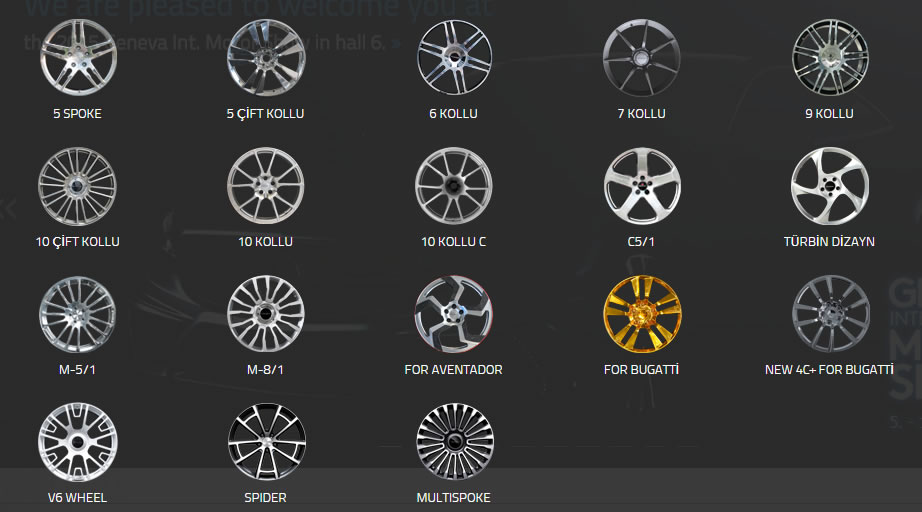Select the NEW 4C+ FOR BUGATTİ wheel
Screen dimensions: 922x512
point(830,315)
